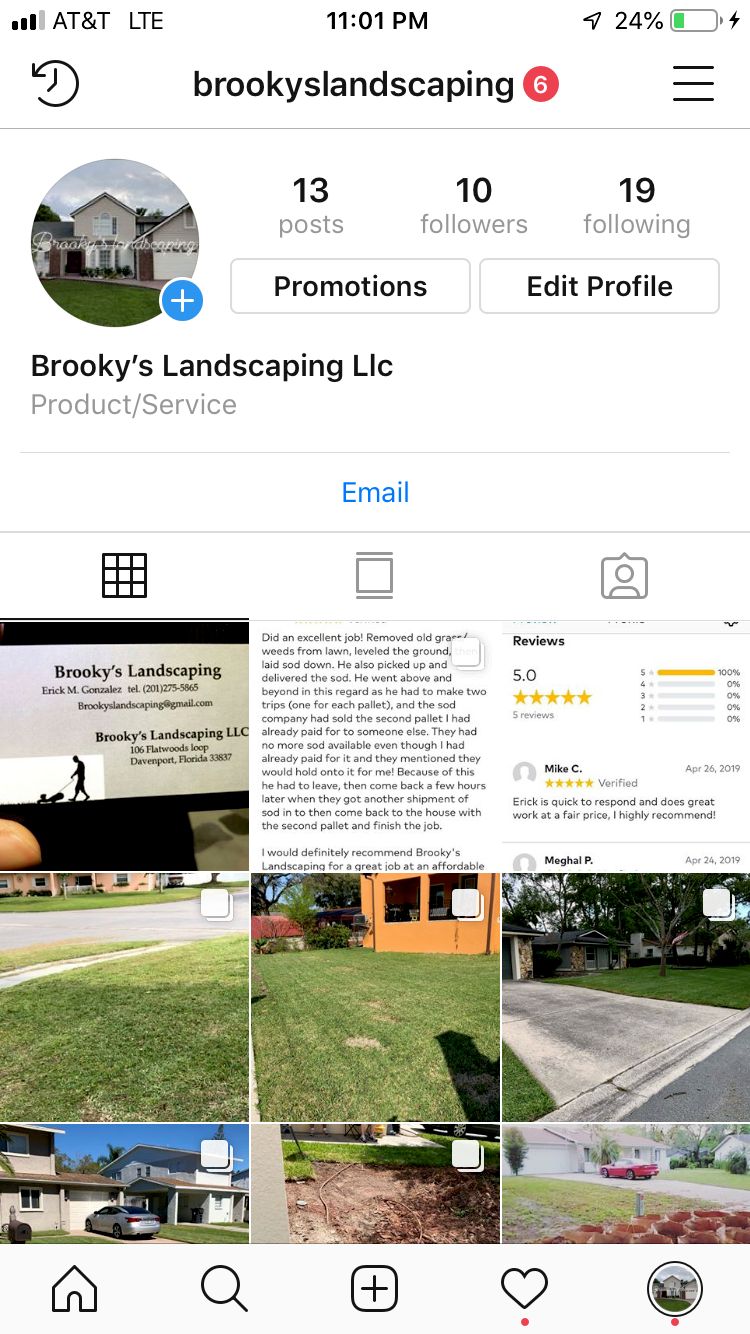Tap the profile picture of Brooky's Landscaping
The width and height of the screenshot is (750, 1334).
[114, 240]
